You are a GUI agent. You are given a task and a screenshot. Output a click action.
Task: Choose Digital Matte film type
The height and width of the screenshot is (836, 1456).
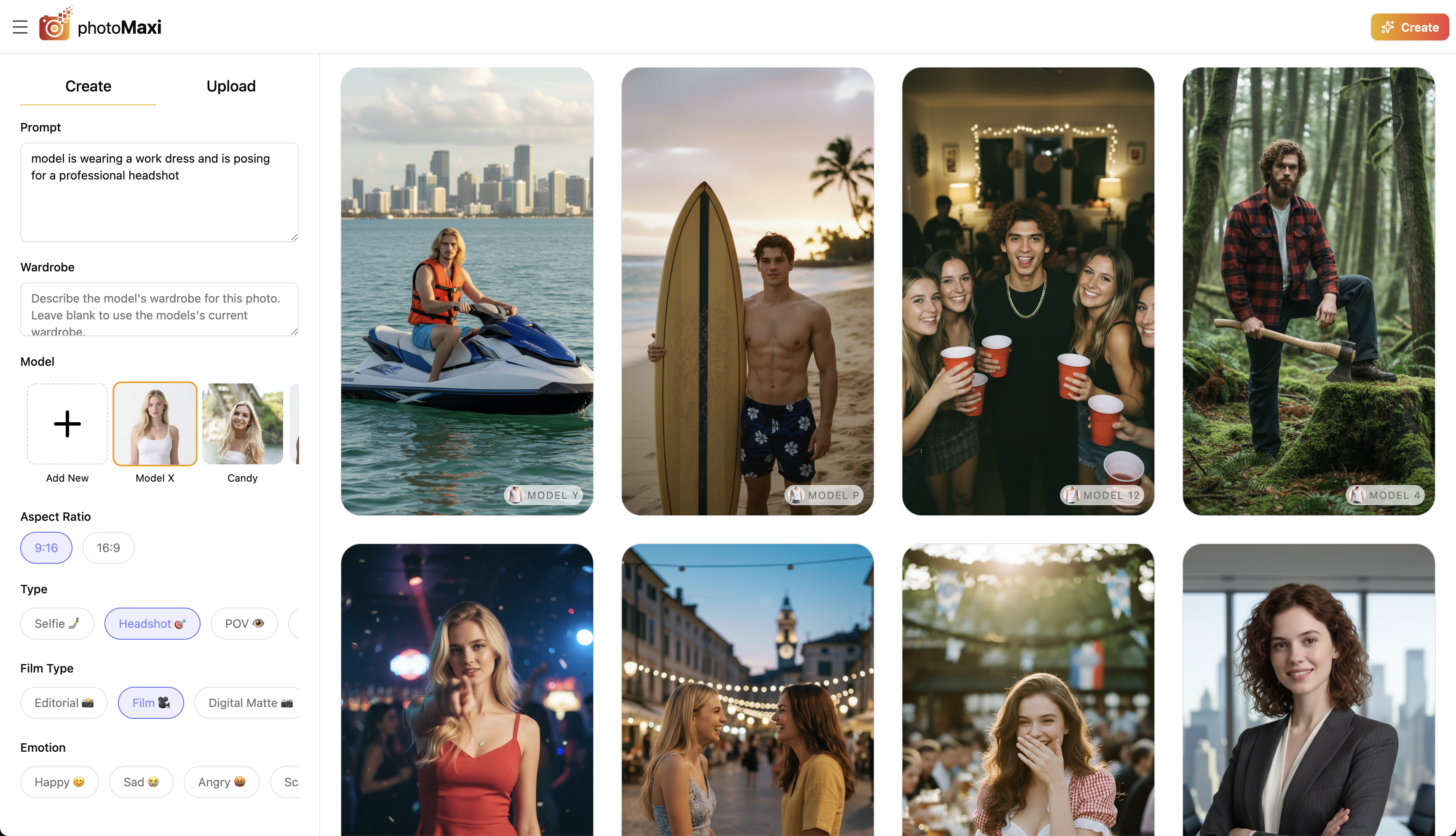coord(250,703)
